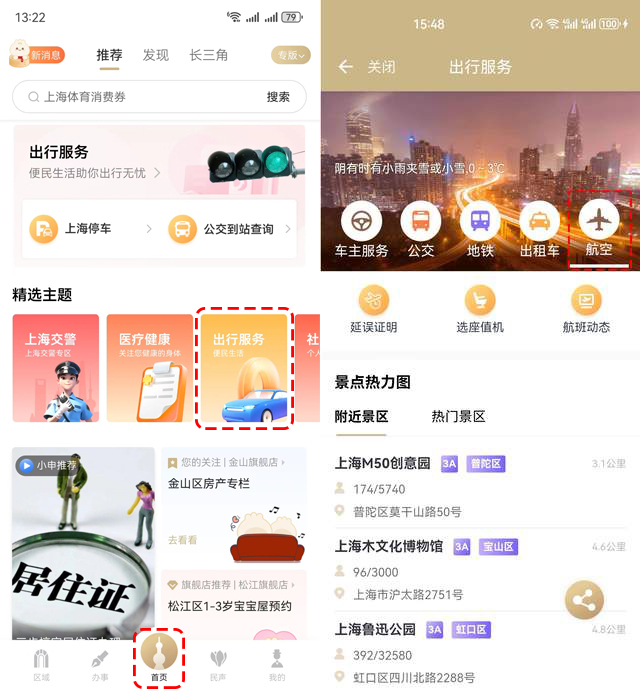Open the 出行服务 theme card
This screenshot has height=692, width=640.
click(245, 367)
